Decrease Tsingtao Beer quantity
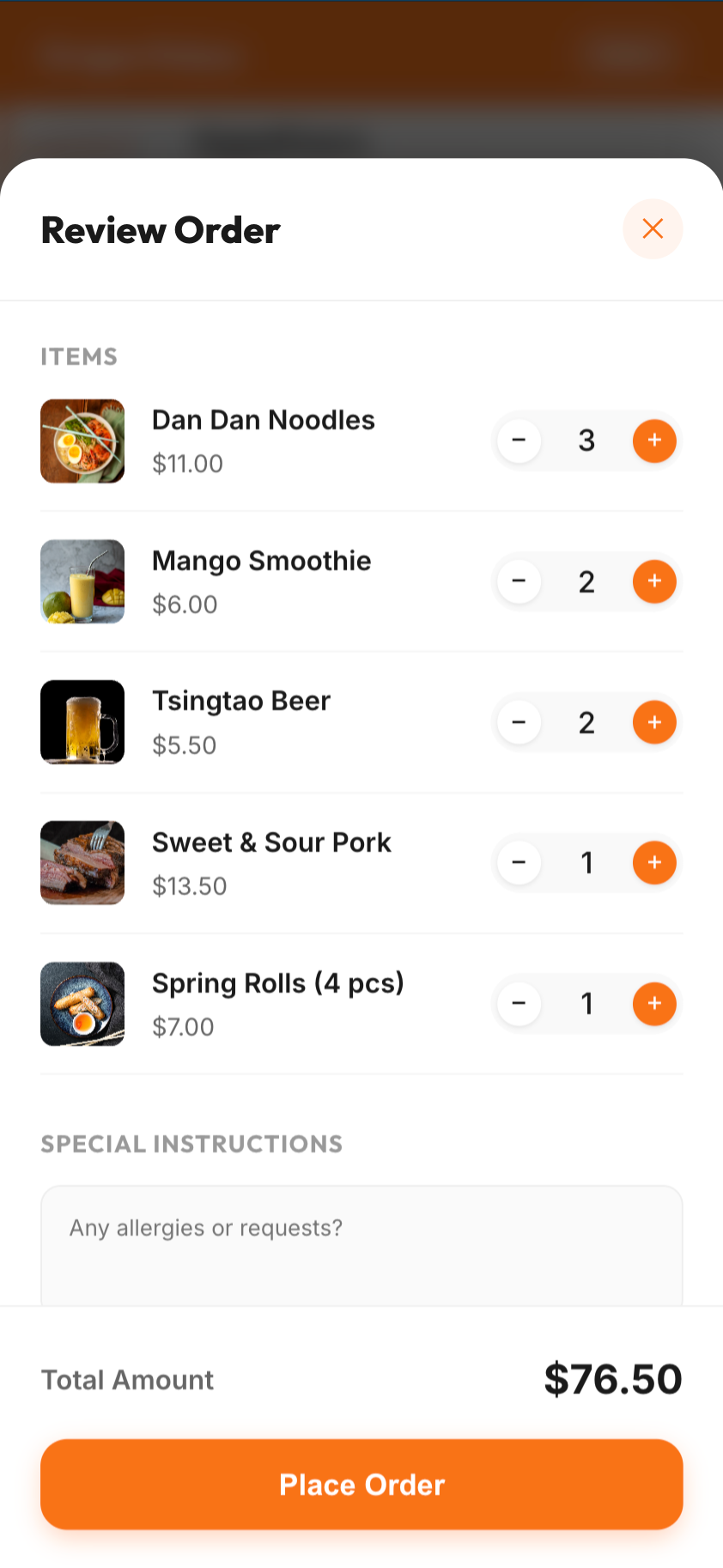723x1568 pixels. coord(519,722)
